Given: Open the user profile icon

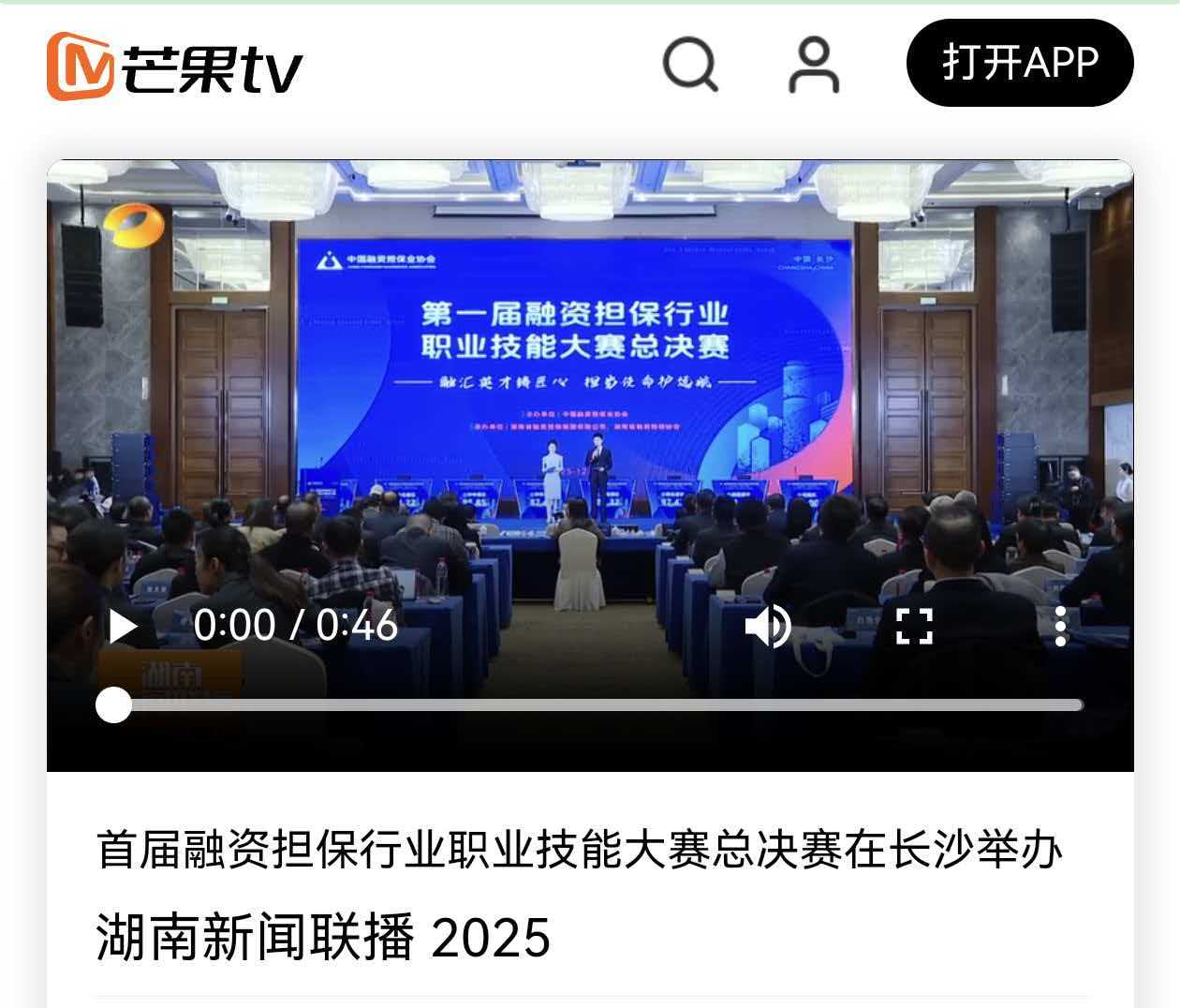Looking at the screenshot, I should click(814, 64).
